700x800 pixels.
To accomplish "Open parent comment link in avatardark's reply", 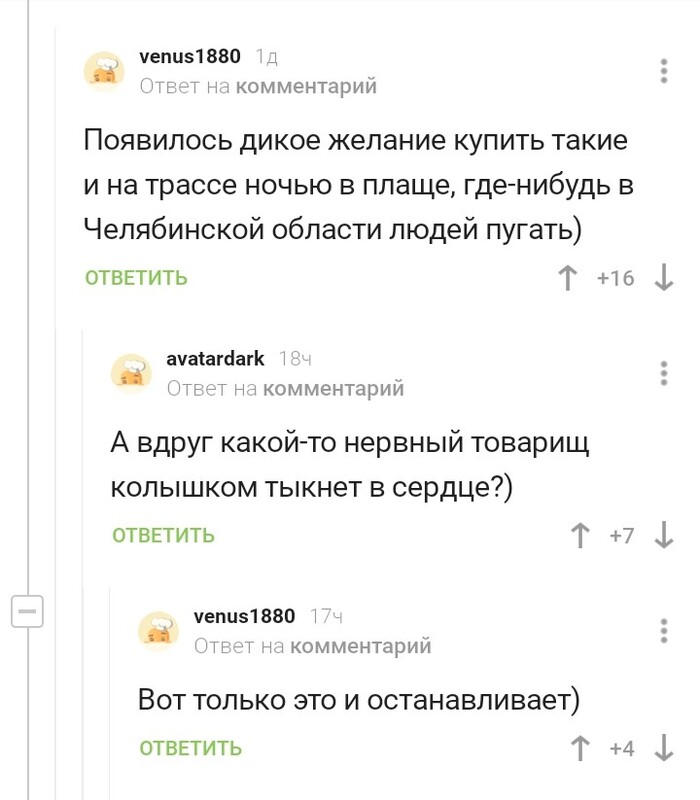I will coord(333,388).
